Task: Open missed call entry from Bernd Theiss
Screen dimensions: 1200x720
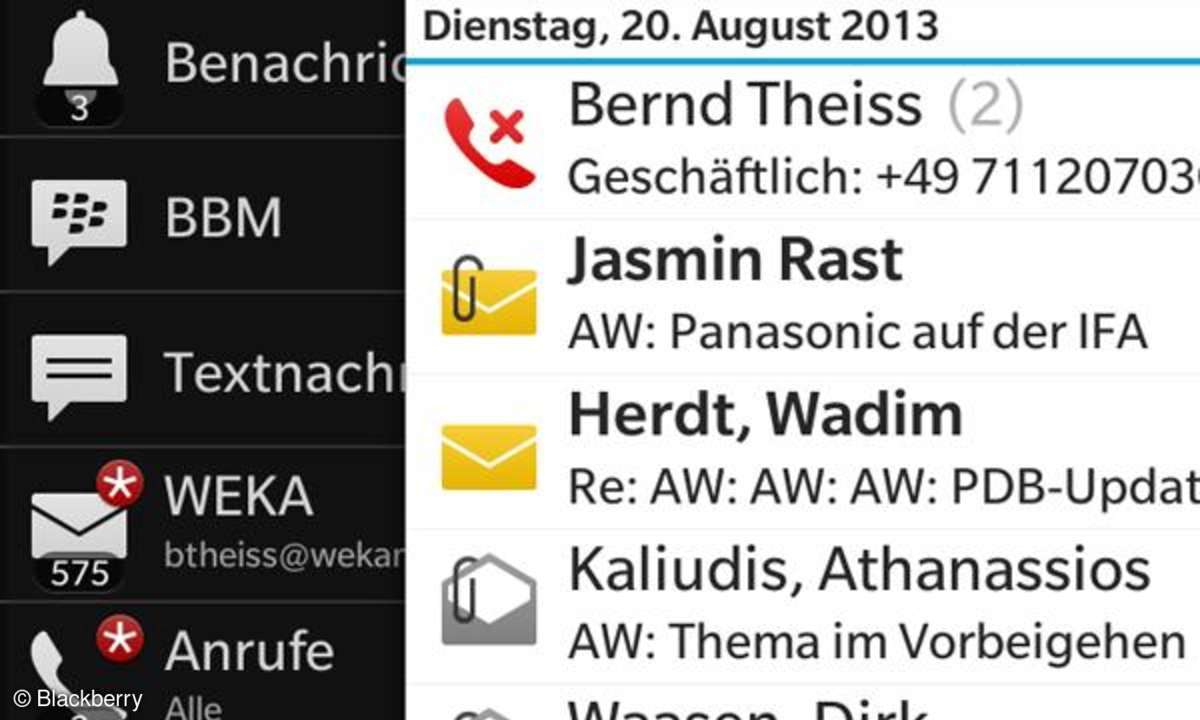Action: click(x=800, y=140)
